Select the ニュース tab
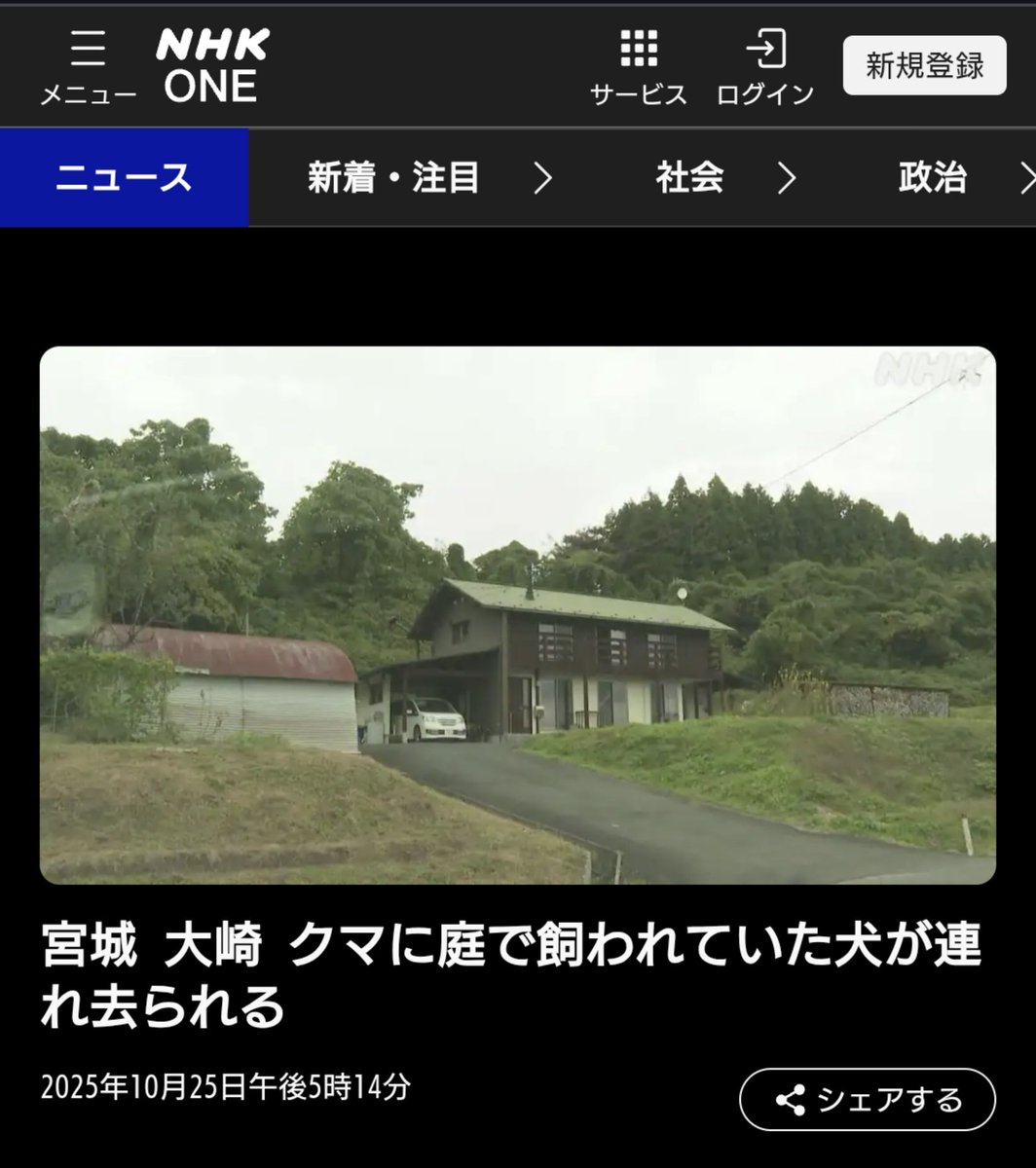 coord(124,178)
